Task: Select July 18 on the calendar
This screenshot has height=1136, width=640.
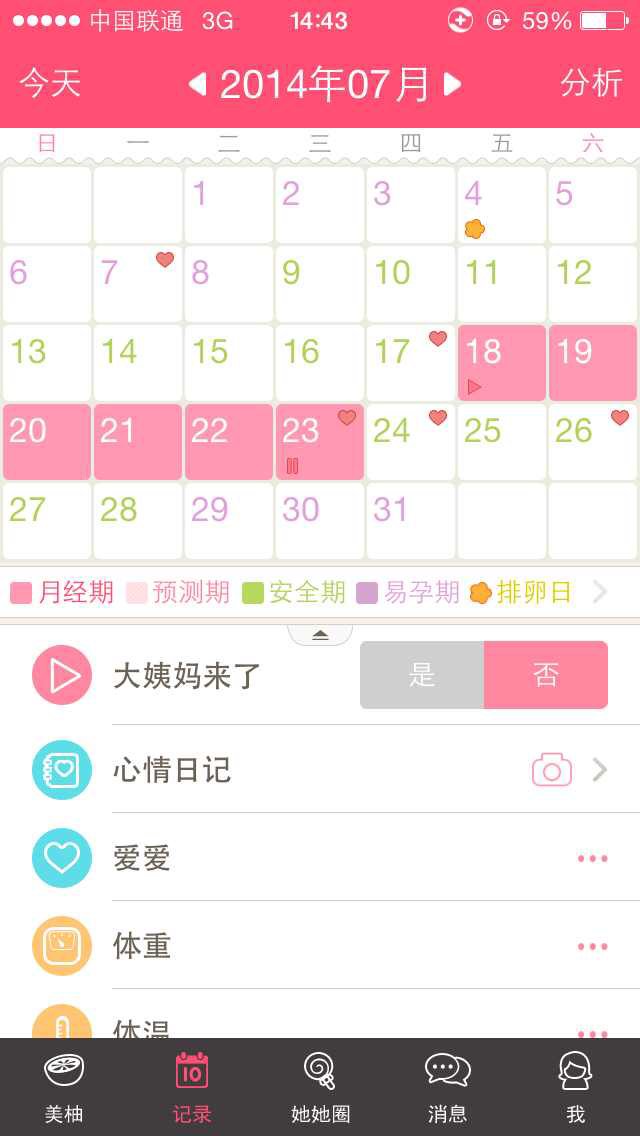Action: (502, 363)
